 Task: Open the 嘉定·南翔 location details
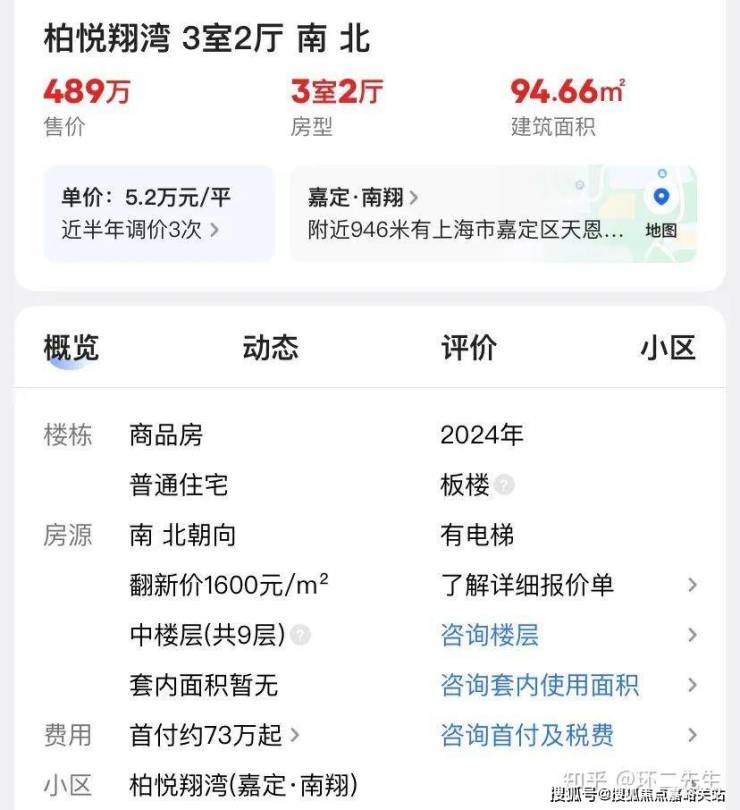click(x=363, y=197)
